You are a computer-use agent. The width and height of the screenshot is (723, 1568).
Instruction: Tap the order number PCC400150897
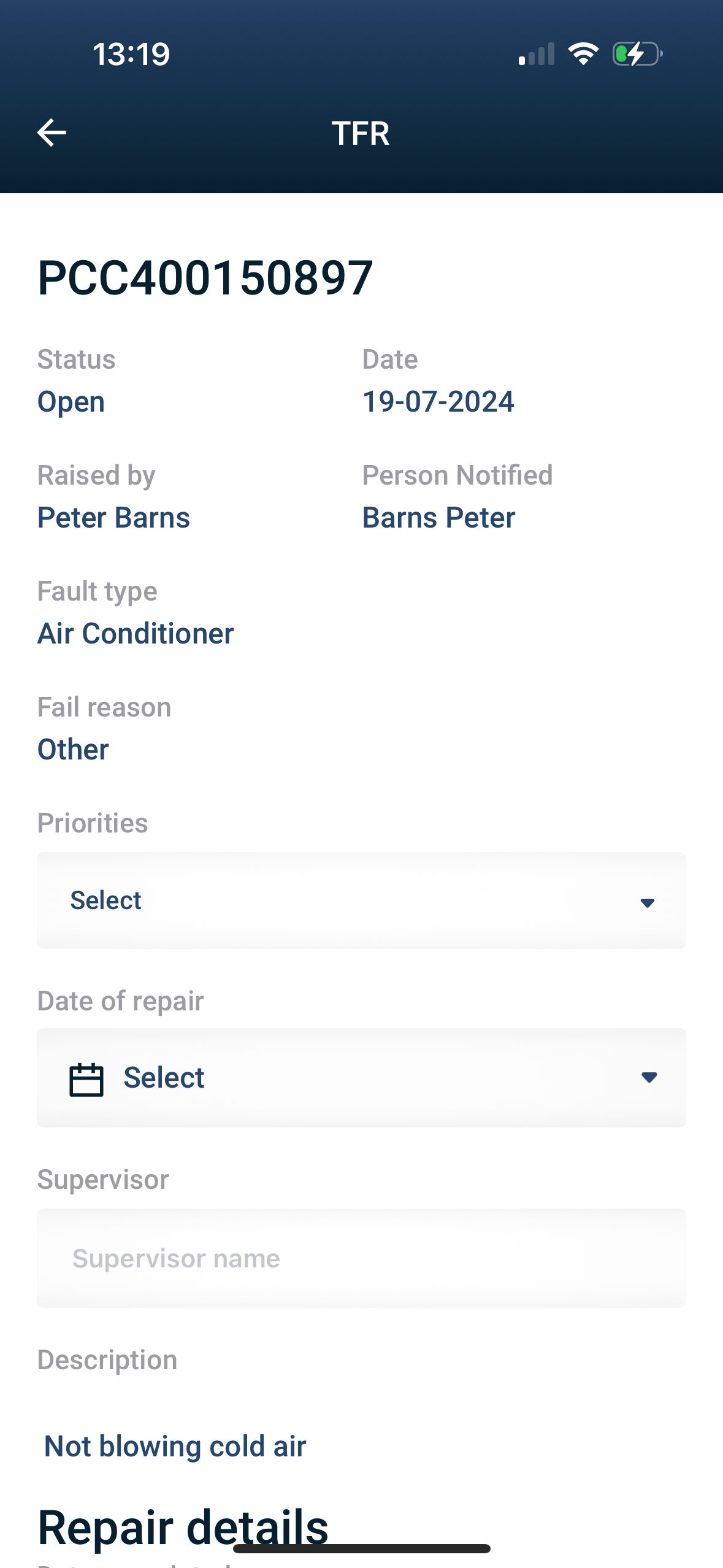204,278
